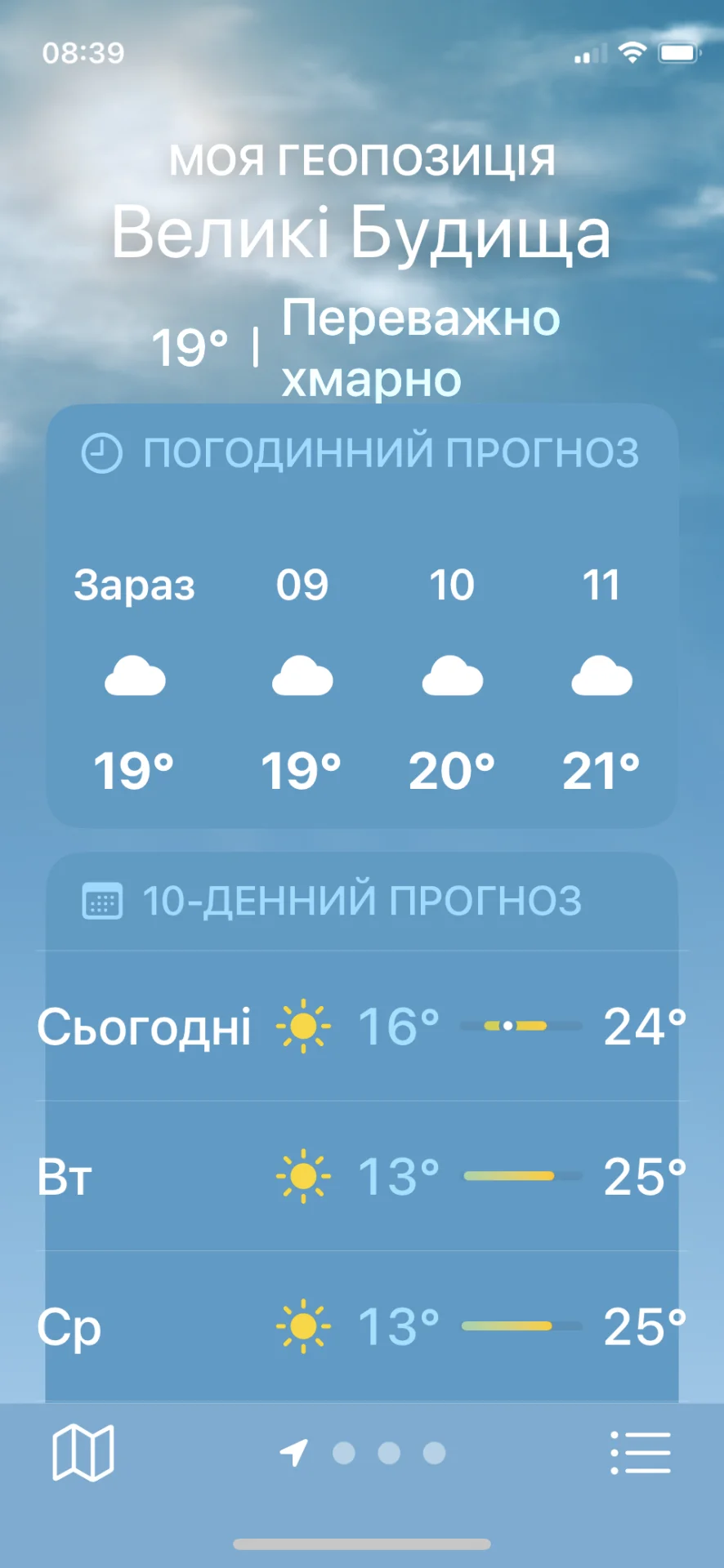Open the saved locations list
This screenshot has height=1568, width=724.
pyautogui.click(x=640, y=1453)
